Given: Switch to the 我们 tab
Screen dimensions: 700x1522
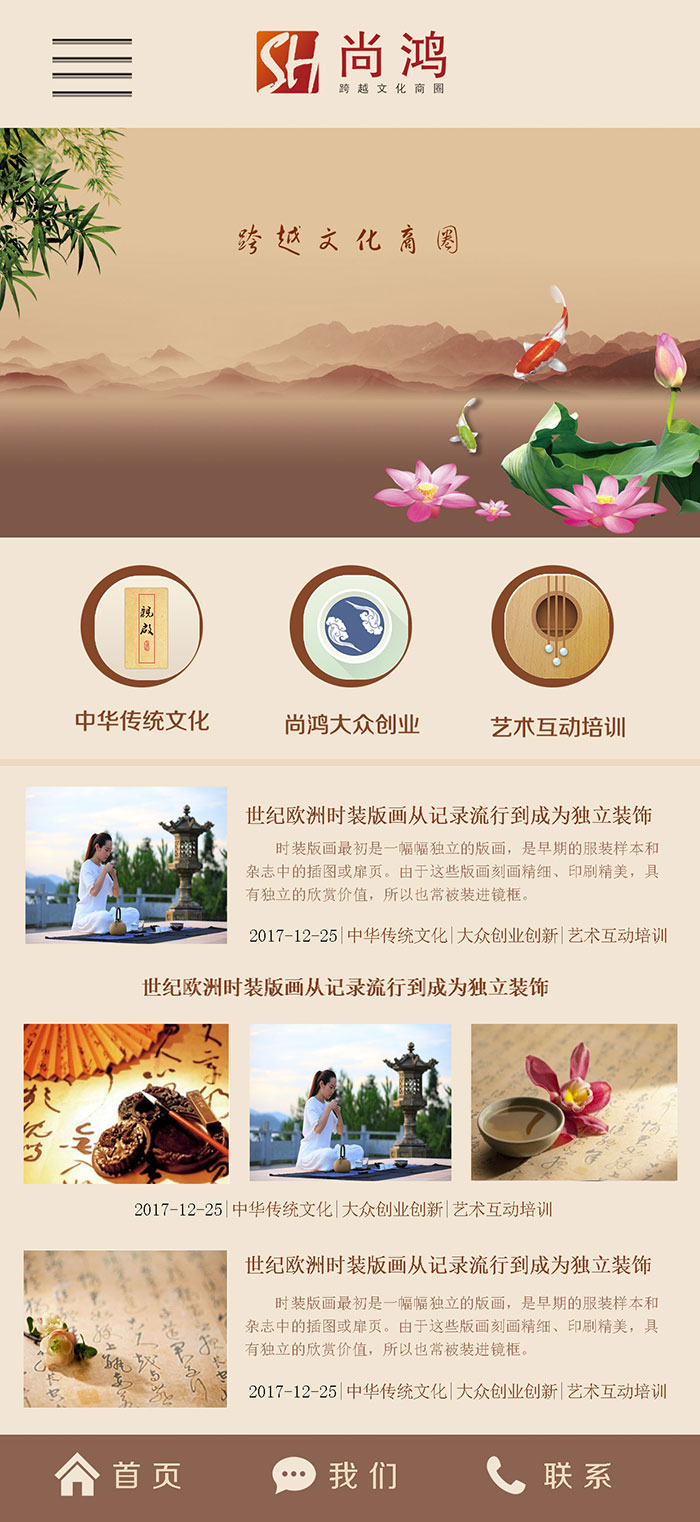Looking at the screenshot, I should click(335, 1476).
